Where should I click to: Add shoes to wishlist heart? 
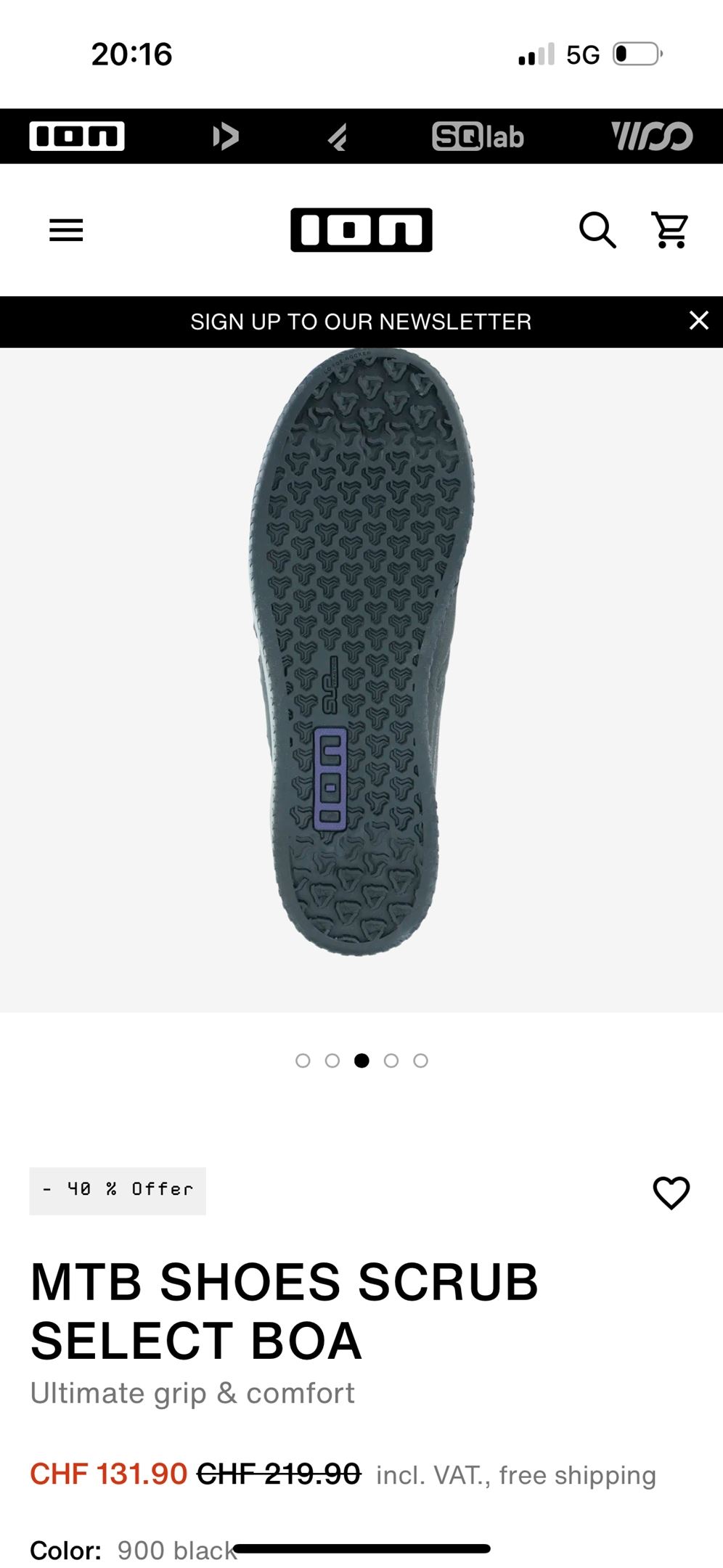click(x=671, y=1193)
